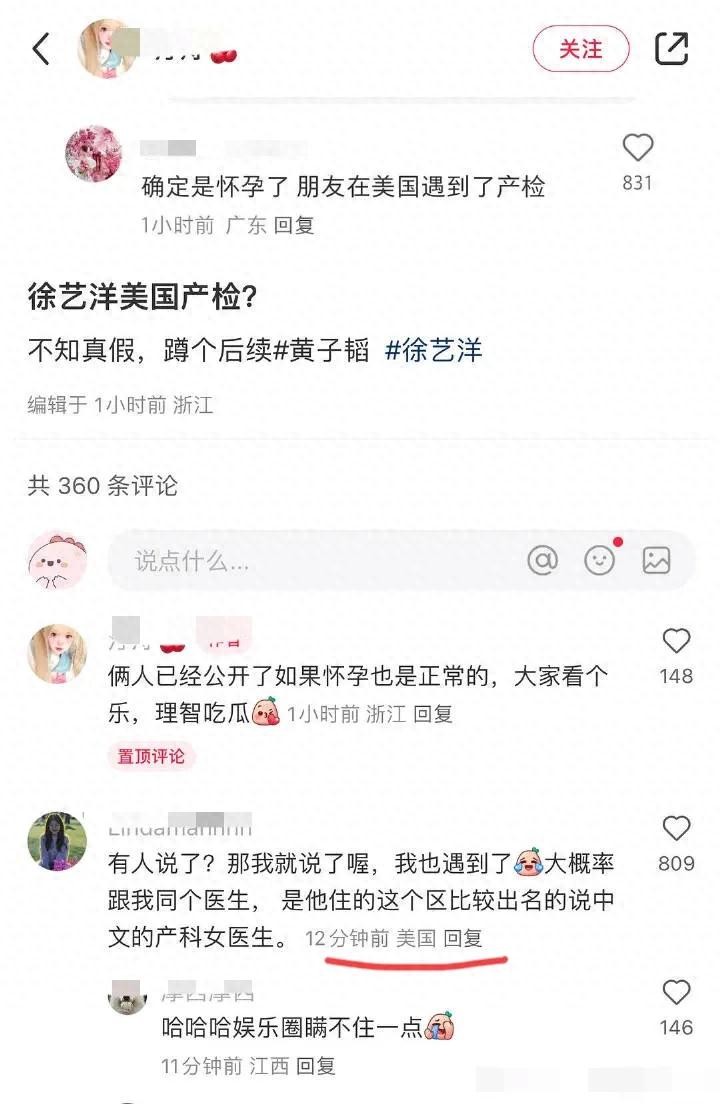Tap the 说点什么 comment input box

coord(300,560)
